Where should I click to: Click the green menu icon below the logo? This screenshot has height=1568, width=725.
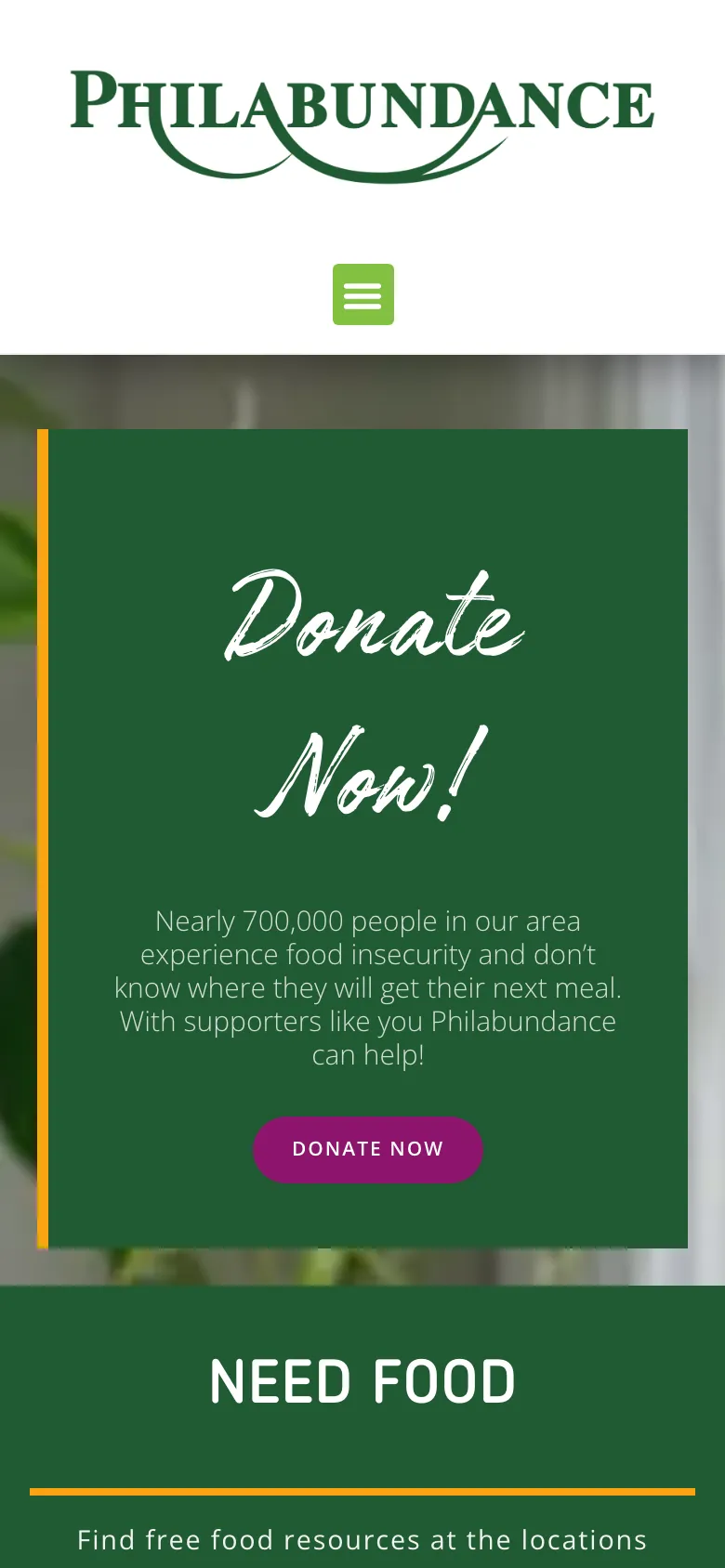click(x=362, y=294)
